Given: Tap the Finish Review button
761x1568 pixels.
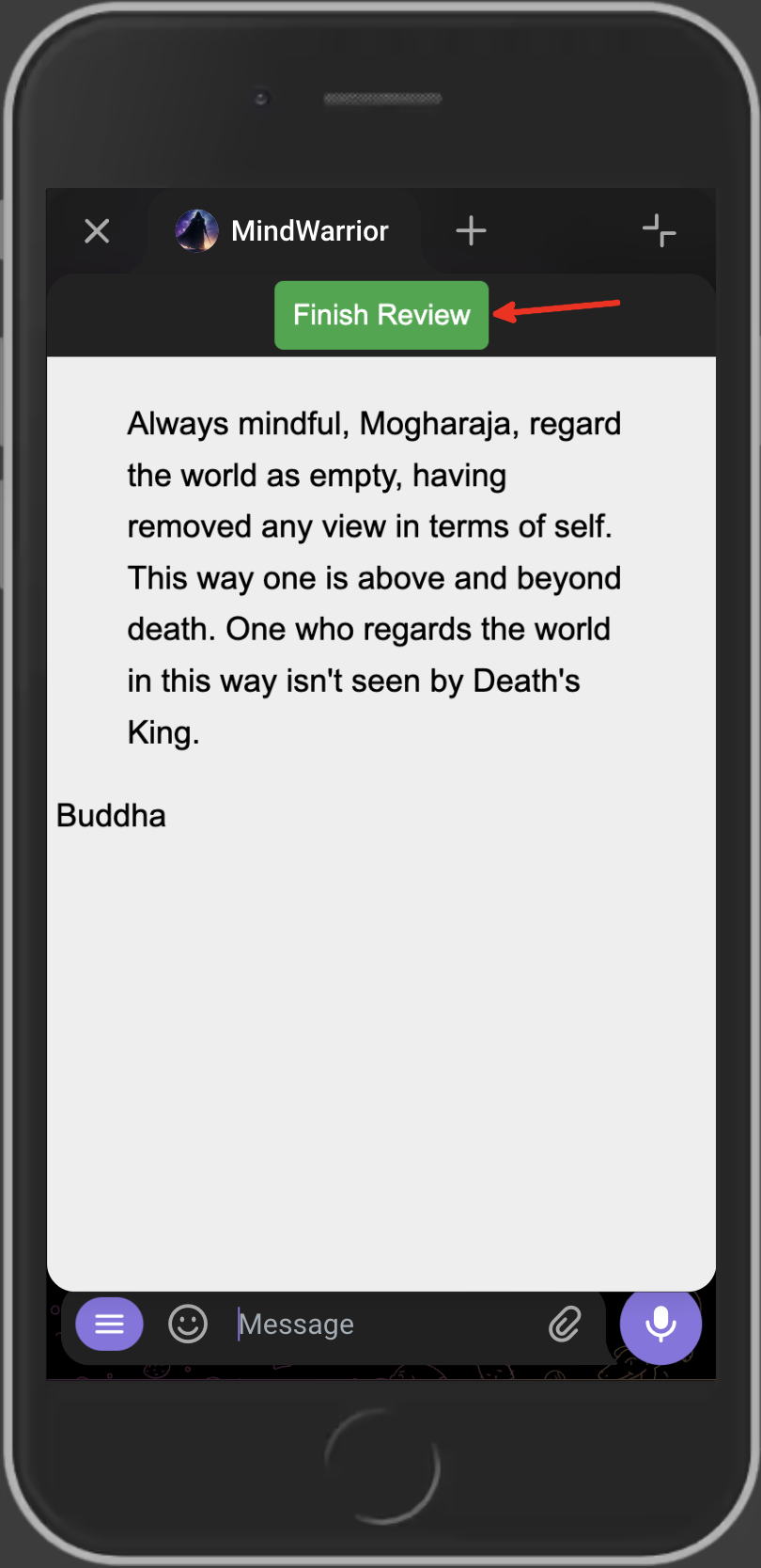Looking at the screenshot, I should click(380, 315).
